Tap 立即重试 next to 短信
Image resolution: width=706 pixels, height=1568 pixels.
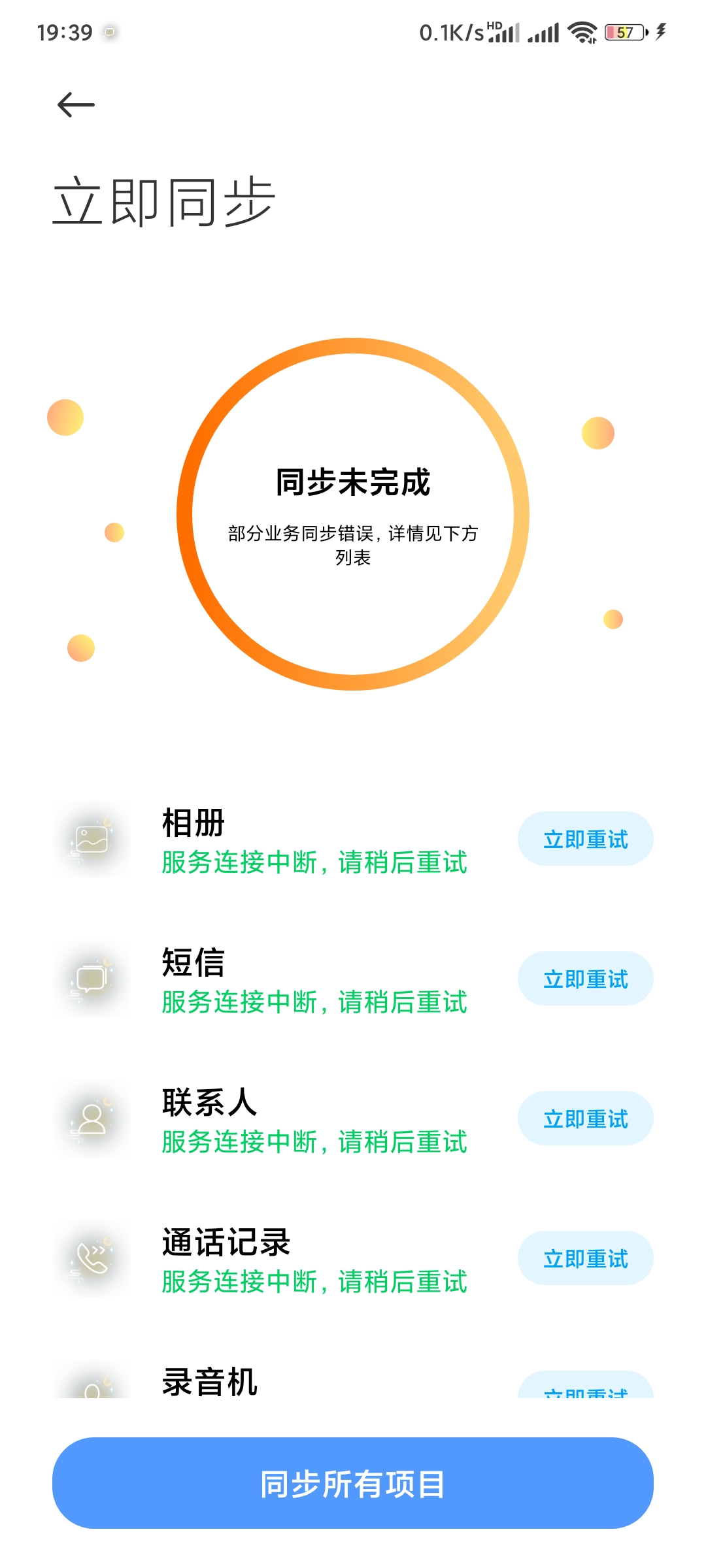pyautogui.click(x=585, y=979)
